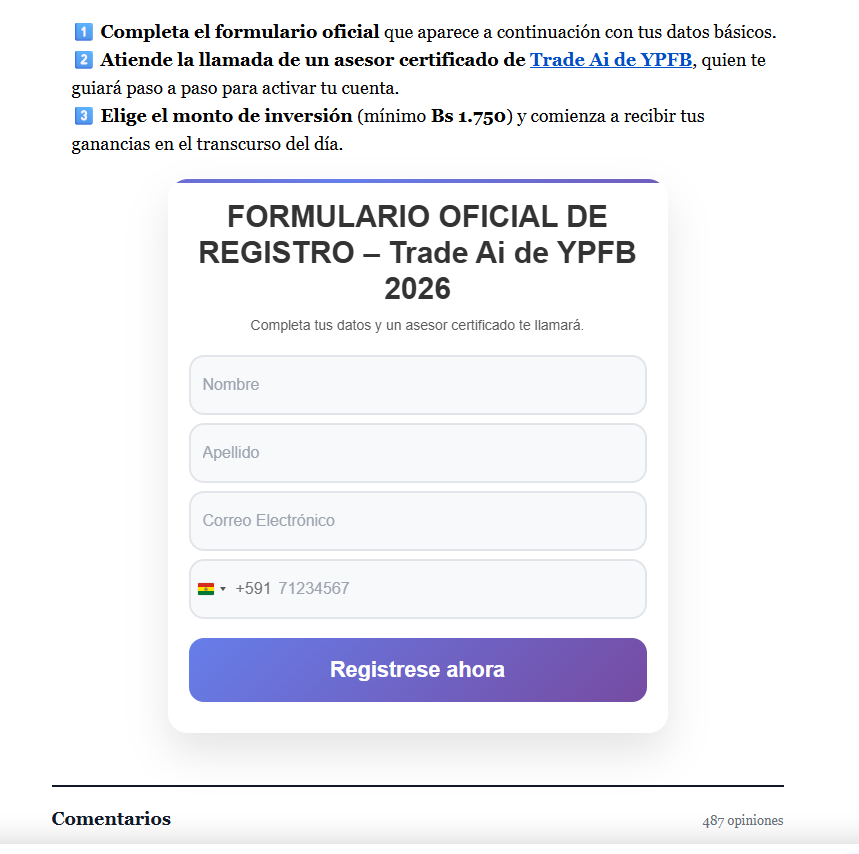Viewport: 859px width, 854px height.
Task: Open the Bolivia flag country code dropdown
Action: pyautogui.click(x=211, y=589)
